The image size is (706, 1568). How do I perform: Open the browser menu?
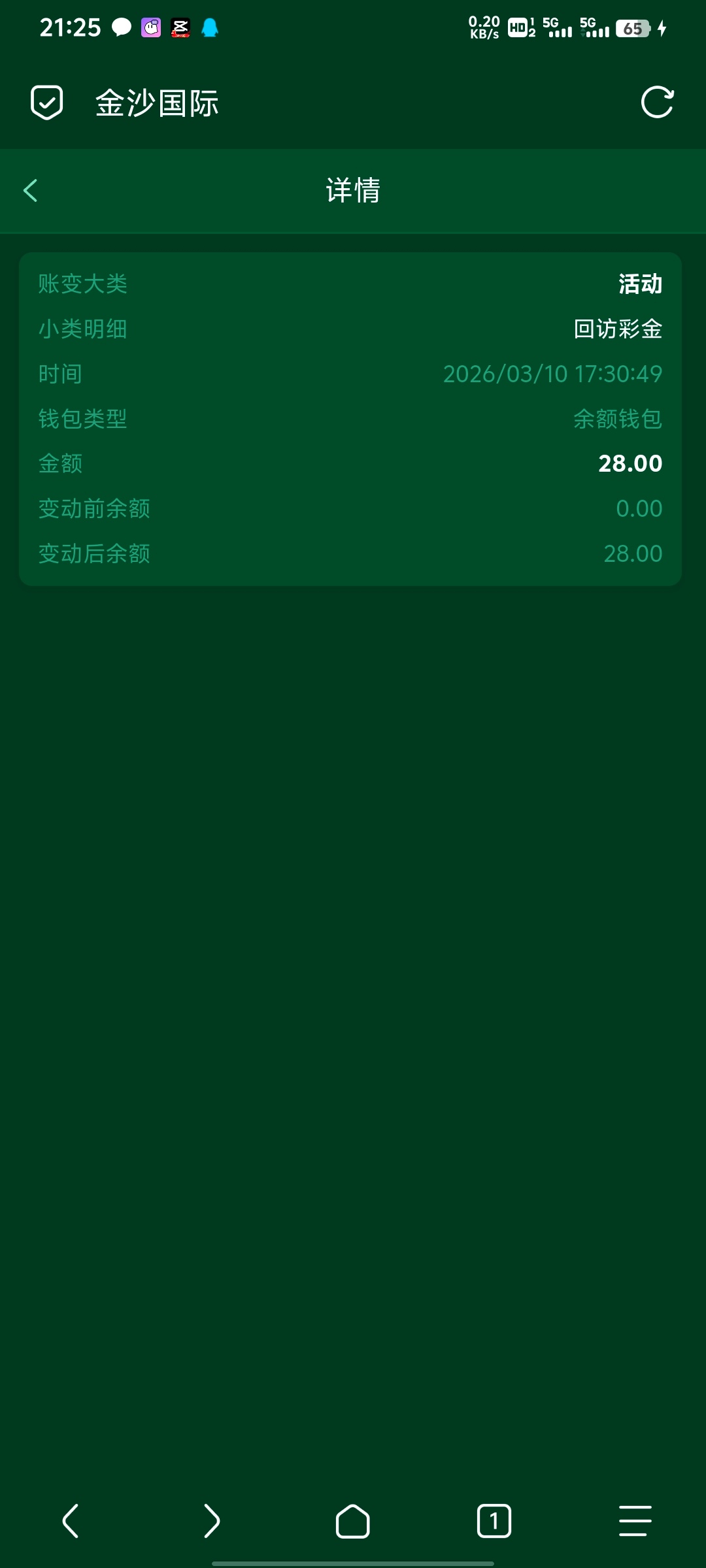[x=635, y=1521]
